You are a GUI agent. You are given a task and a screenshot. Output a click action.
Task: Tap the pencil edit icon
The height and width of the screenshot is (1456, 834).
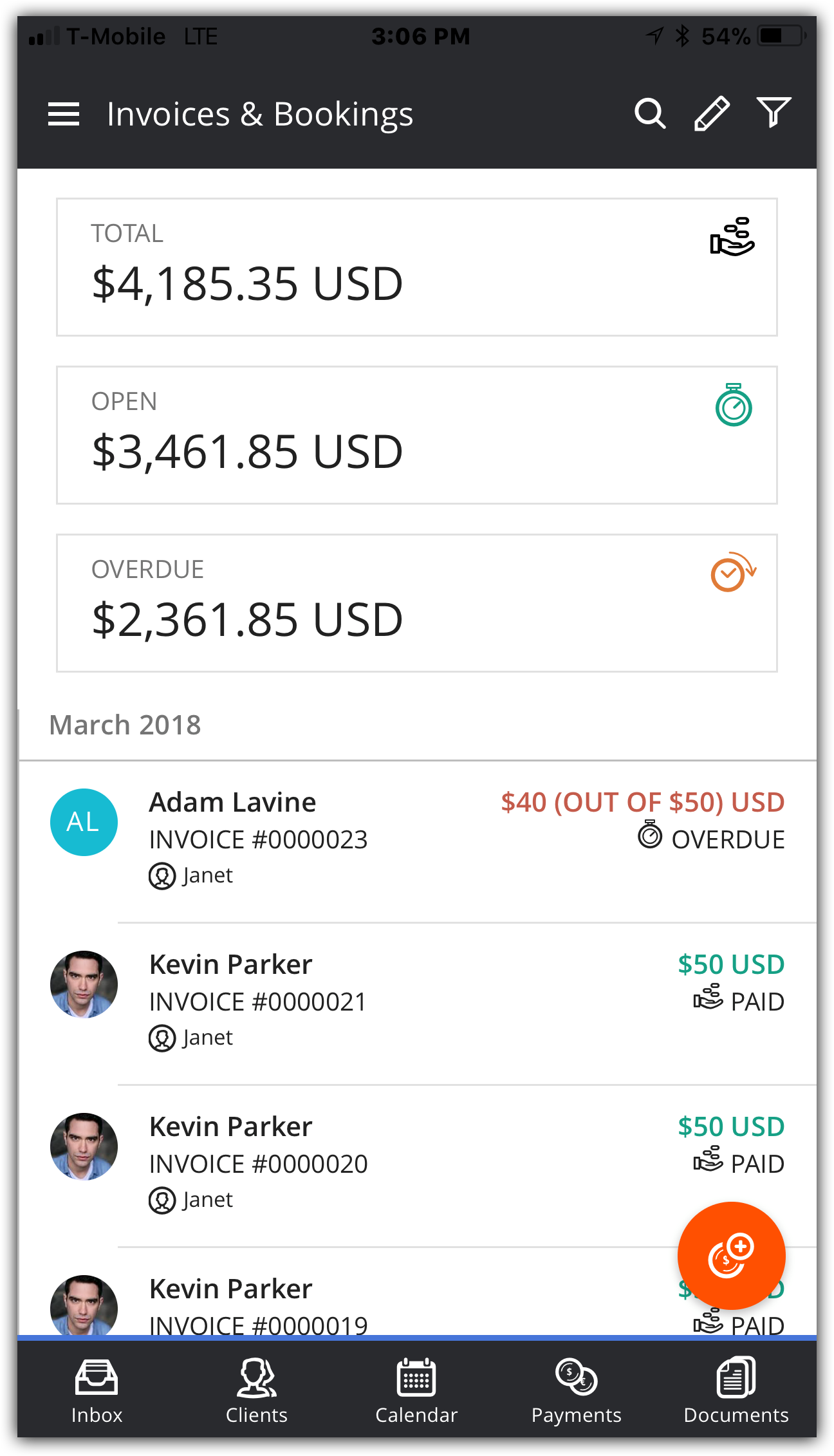pos(712,114)
